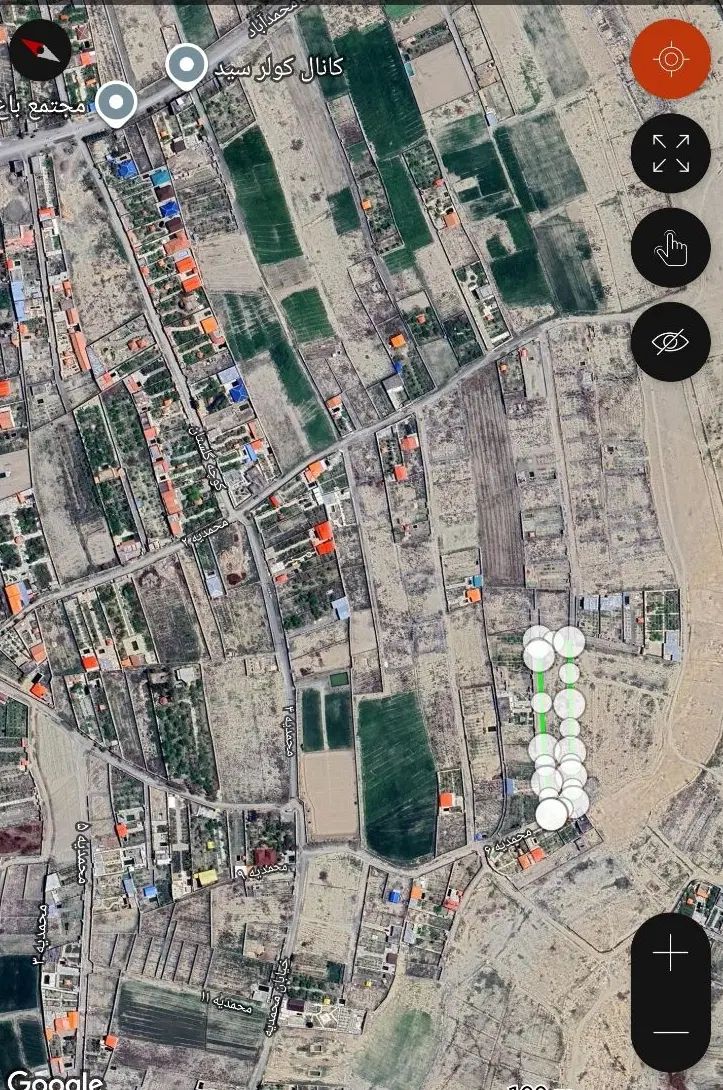Viewport: 723px width, 1090px height.
Task: Center map on my current location
Action: tap(670, 59)
